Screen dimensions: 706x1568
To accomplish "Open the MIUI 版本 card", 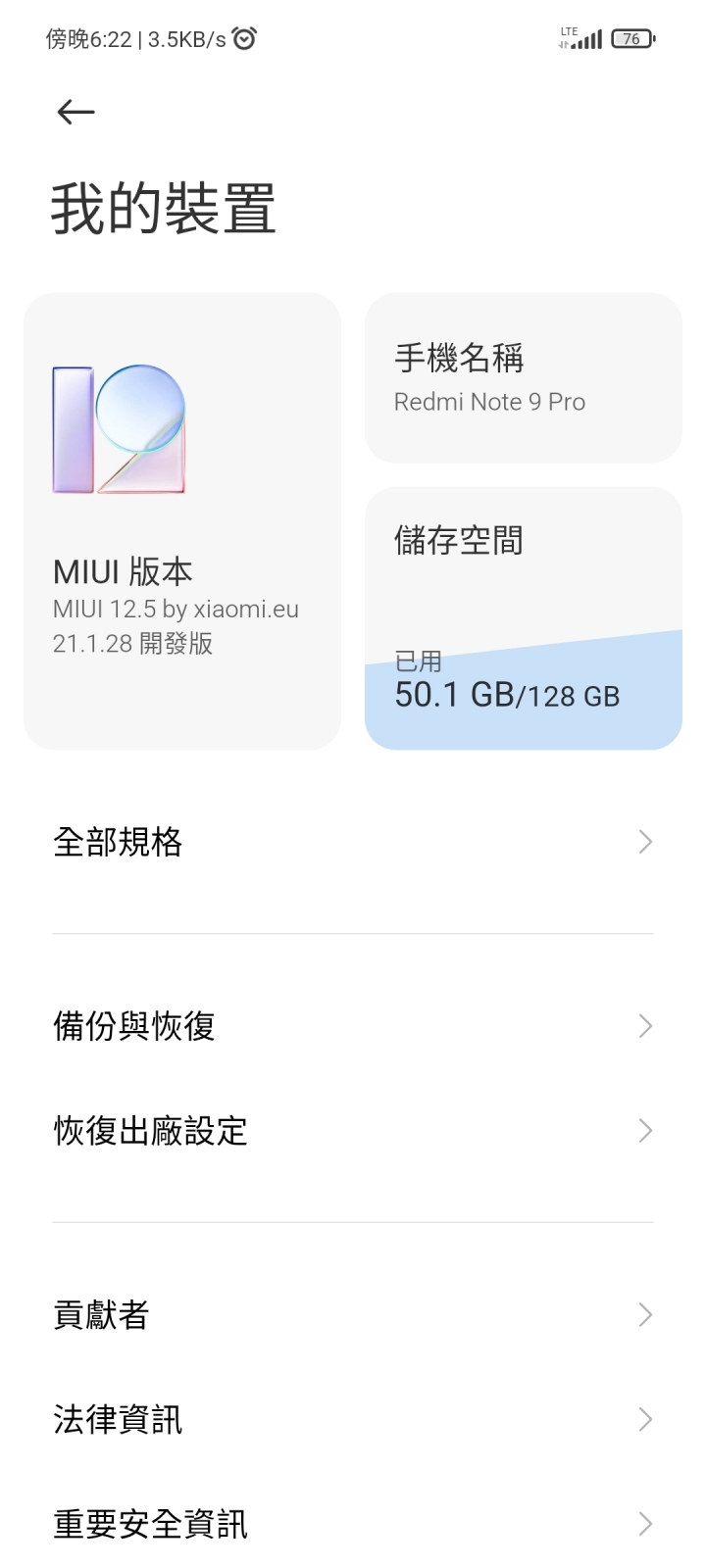I will pos(182,521).
